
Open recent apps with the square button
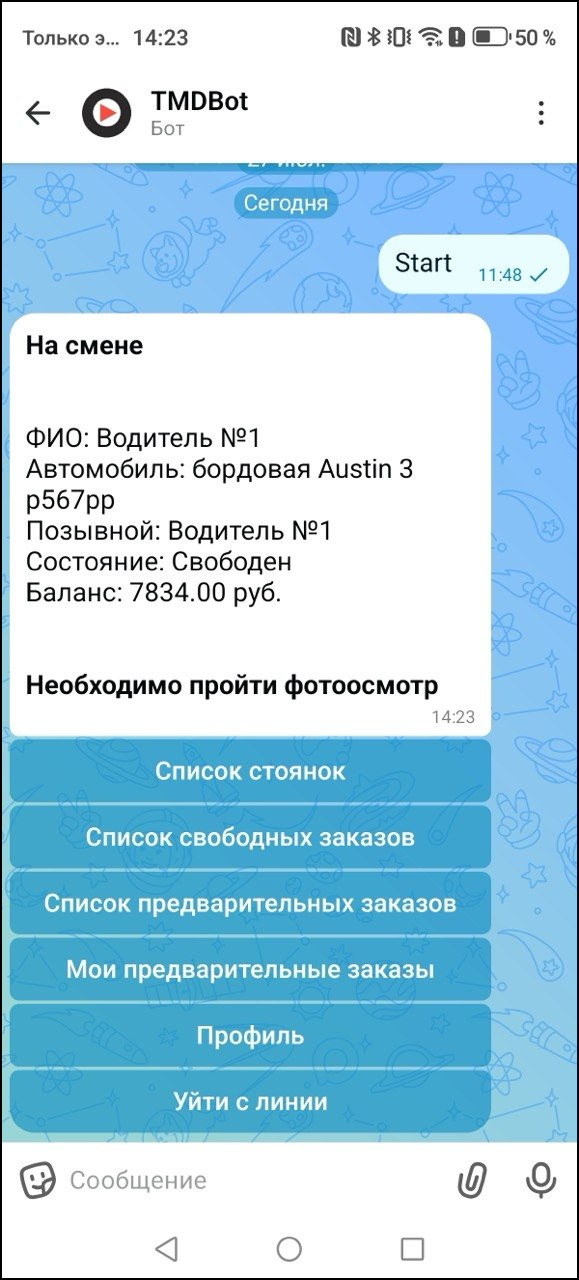coord(412,1248)
